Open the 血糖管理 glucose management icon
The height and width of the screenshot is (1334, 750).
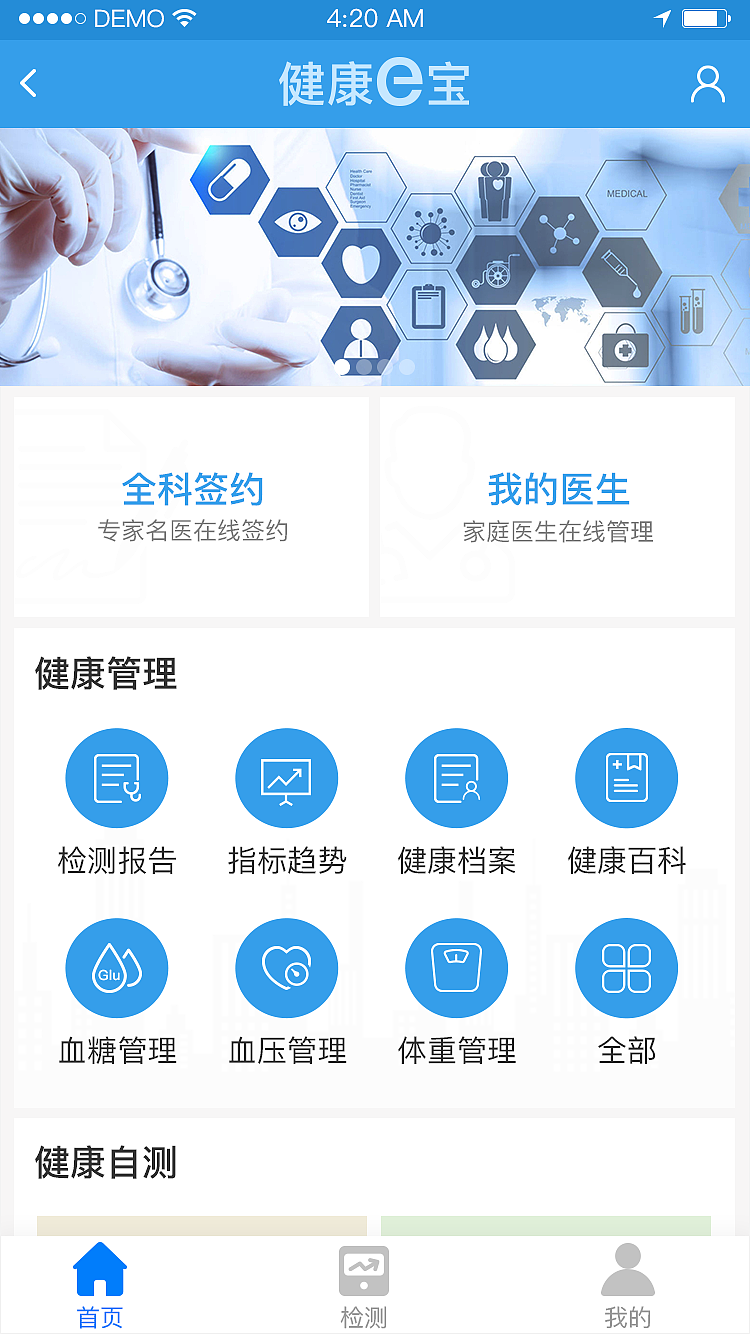[x=116, y=968]
